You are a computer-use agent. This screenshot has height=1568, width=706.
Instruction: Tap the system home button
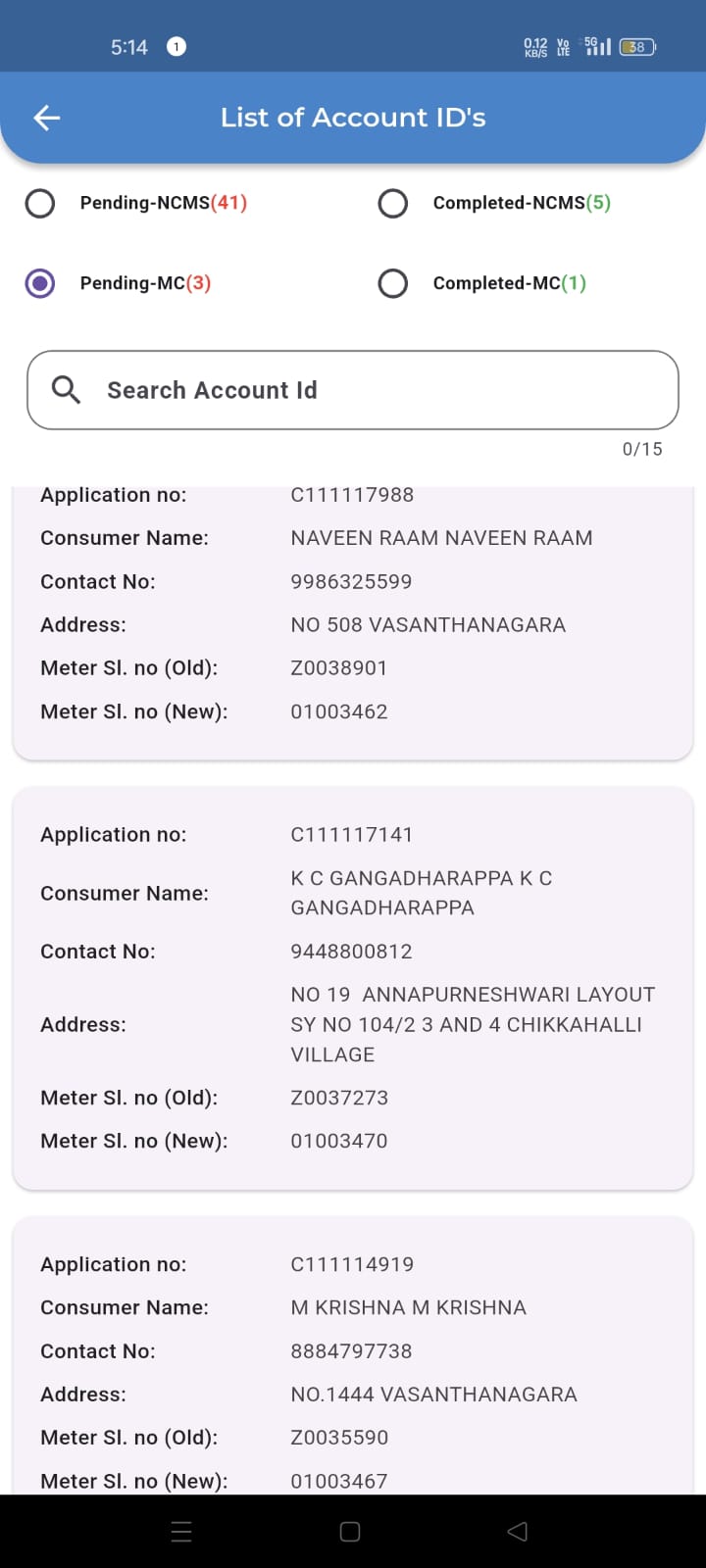pos(350,1532)
